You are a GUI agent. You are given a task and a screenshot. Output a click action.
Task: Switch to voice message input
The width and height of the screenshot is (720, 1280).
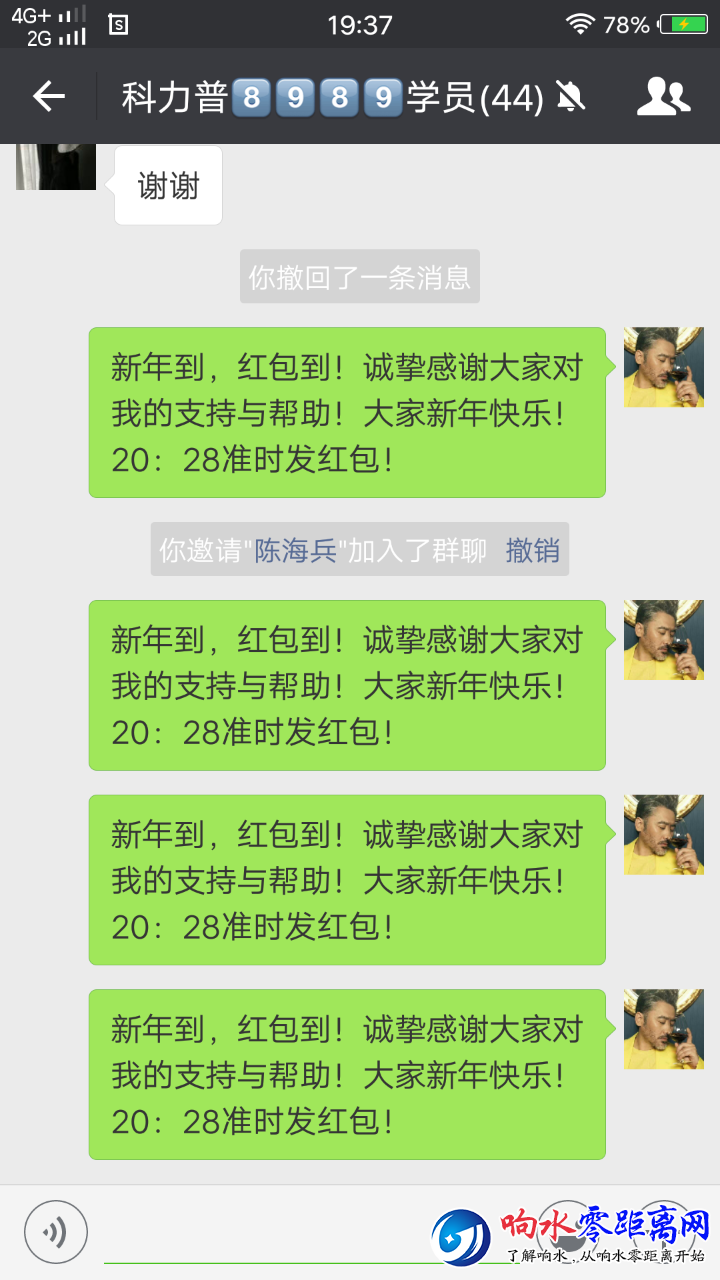(x=56, y=1231)
